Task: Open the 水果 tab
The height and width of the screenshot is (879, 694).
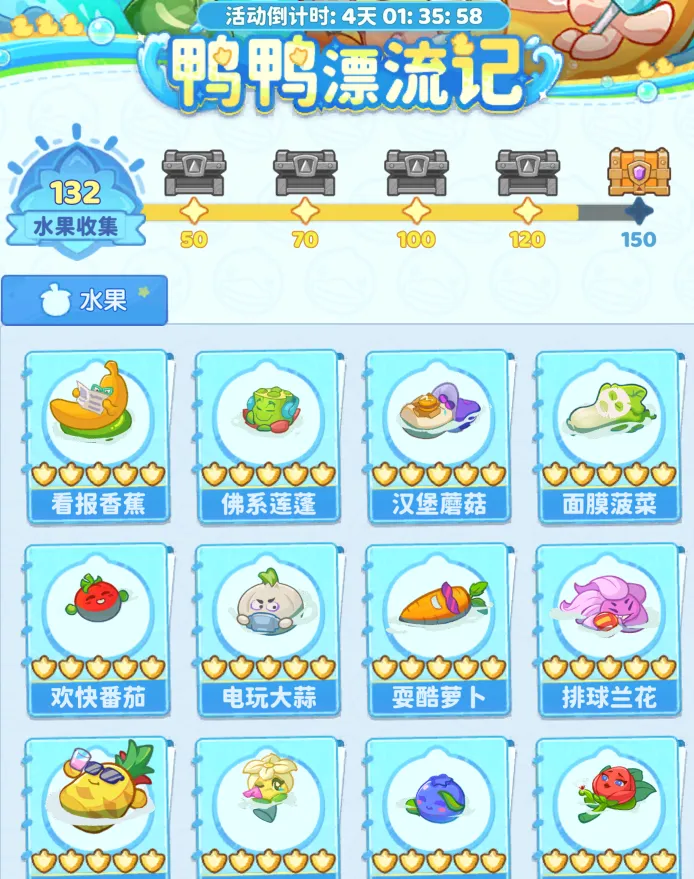Action: click(84, 300)
